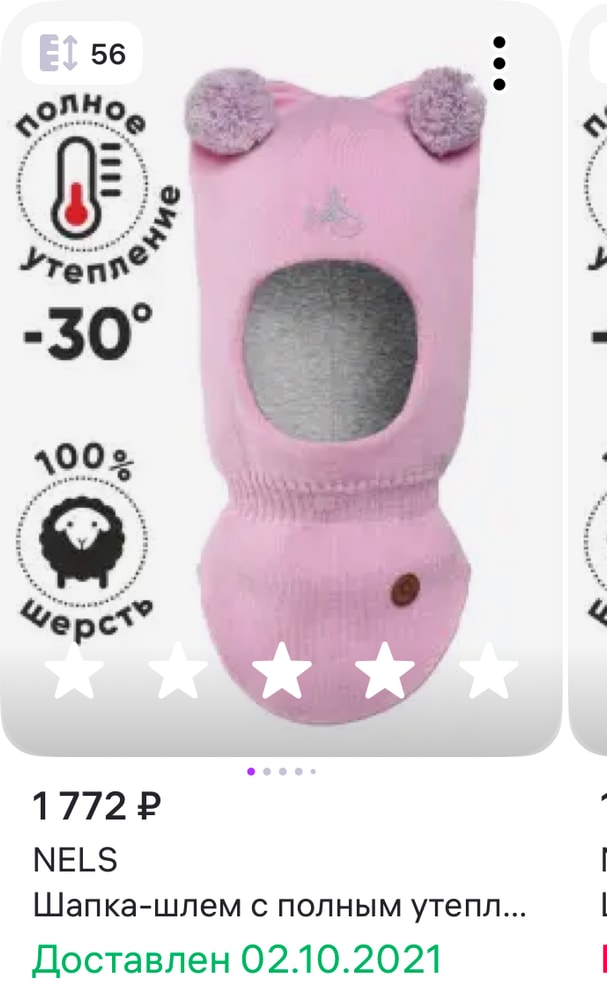Rate the NELS hat one star

pos(75,673)
